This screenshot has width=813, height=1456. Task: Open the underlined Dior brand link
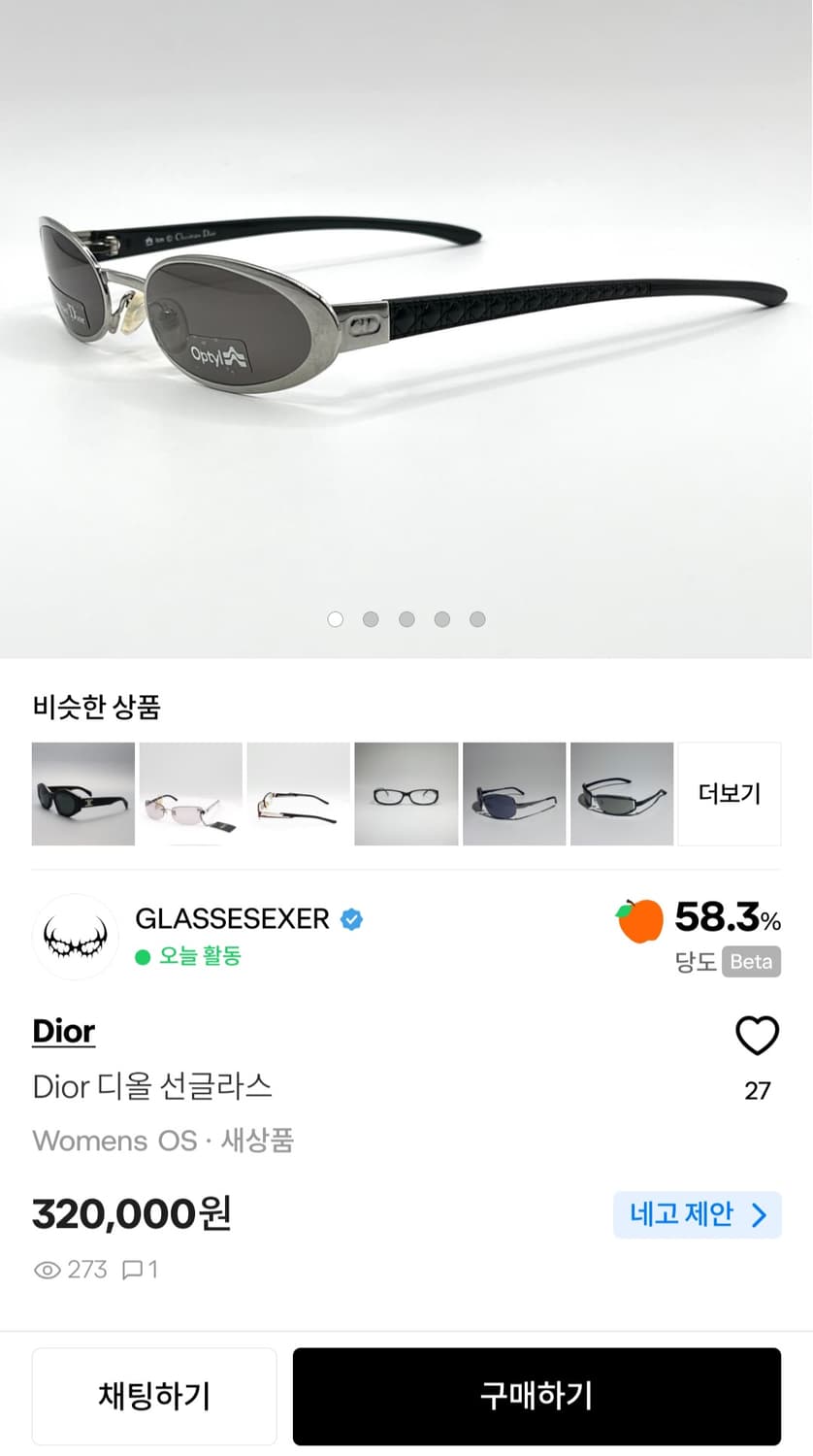point(63,1031)
